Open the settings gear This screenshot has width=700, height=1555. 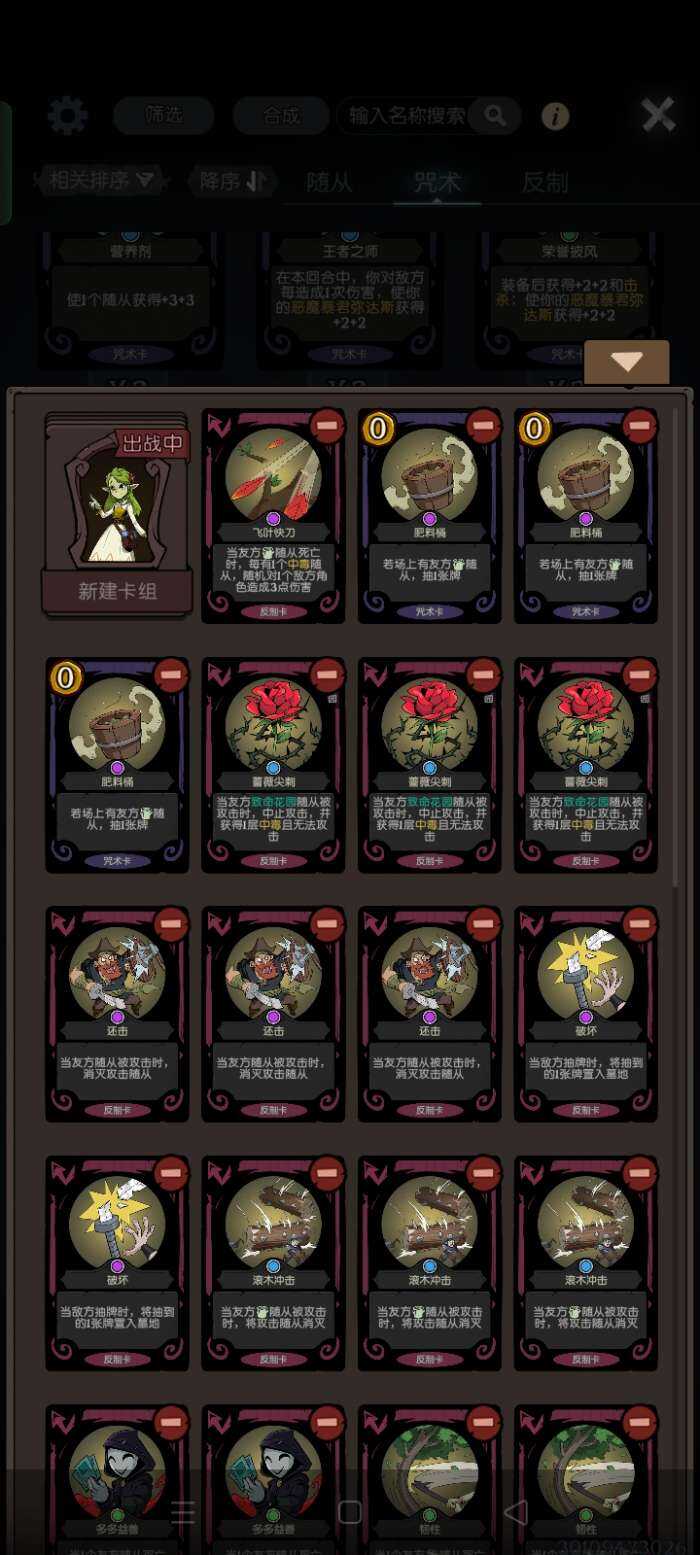68,116
